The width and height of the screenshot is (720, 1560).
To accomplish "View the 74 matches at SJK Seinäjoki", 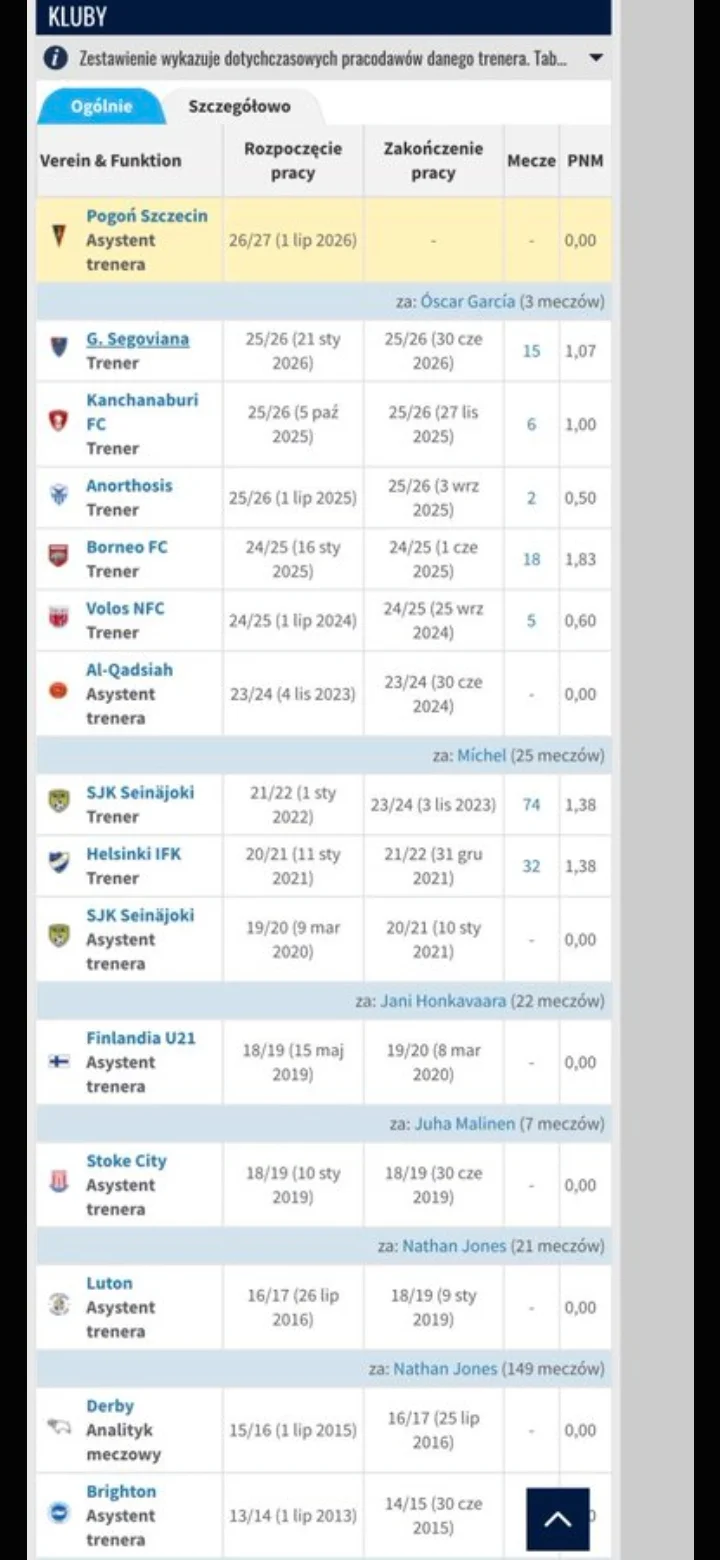I will (x=531, y=804).
